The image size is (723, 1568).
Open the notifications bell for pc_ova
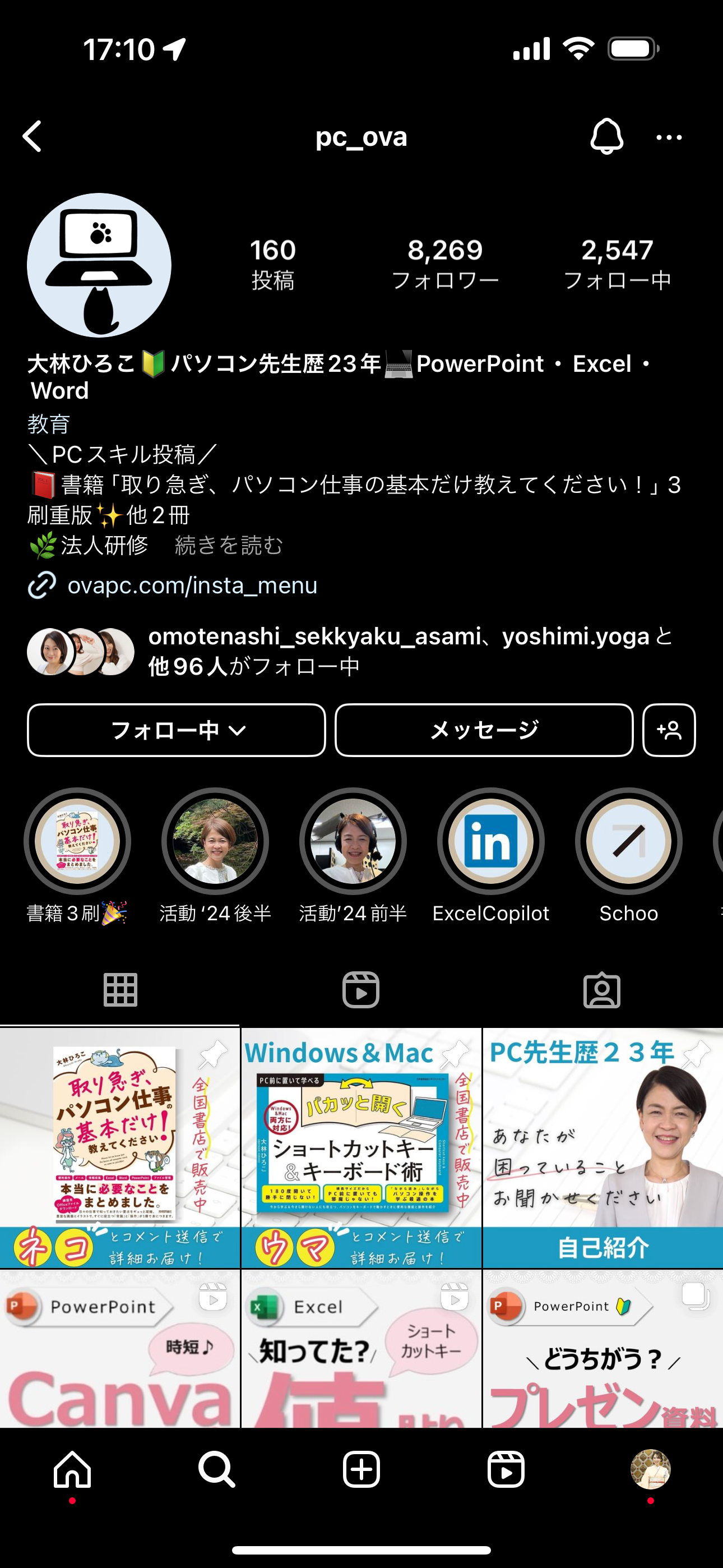[x=606, y=136]
